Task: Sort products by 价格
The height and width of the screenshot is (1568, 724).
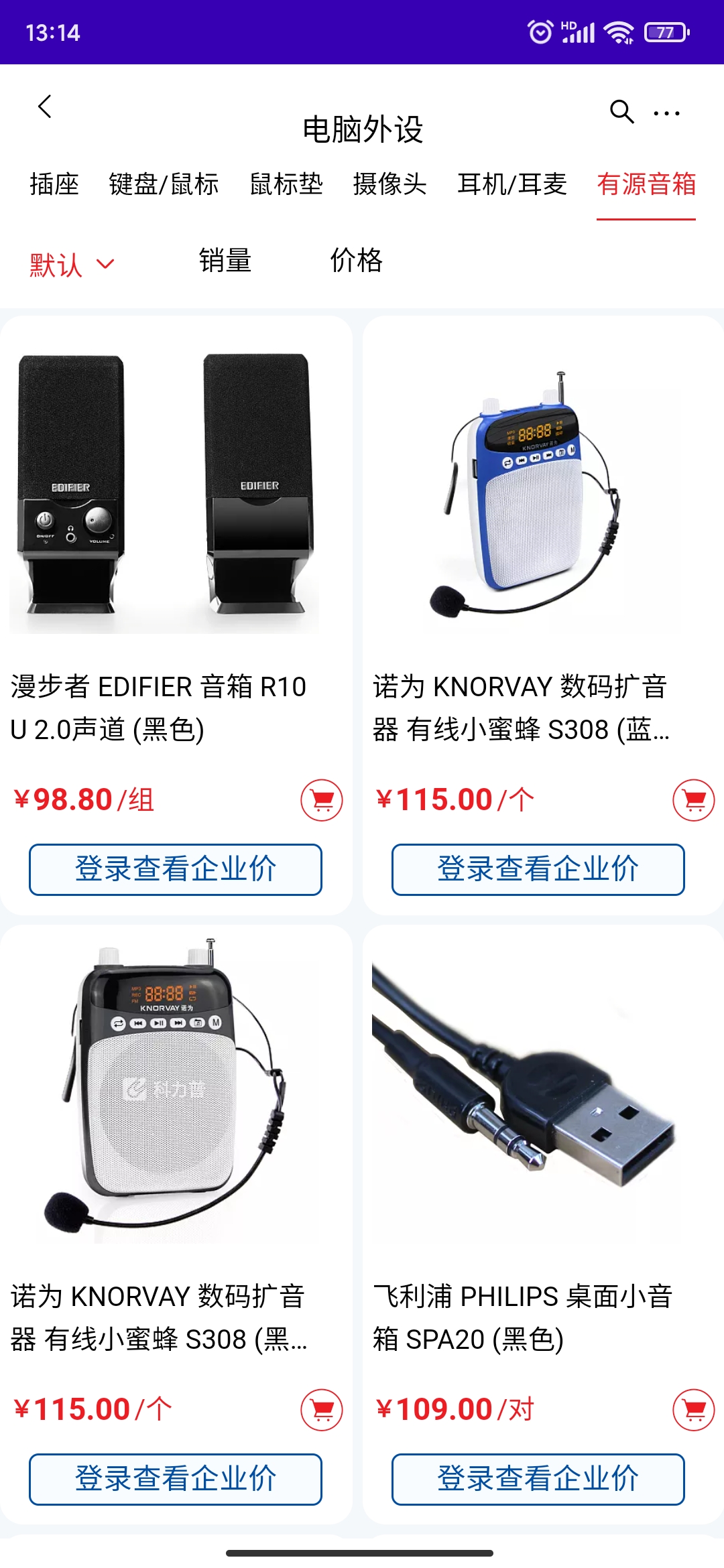Action: pos(356,261)
